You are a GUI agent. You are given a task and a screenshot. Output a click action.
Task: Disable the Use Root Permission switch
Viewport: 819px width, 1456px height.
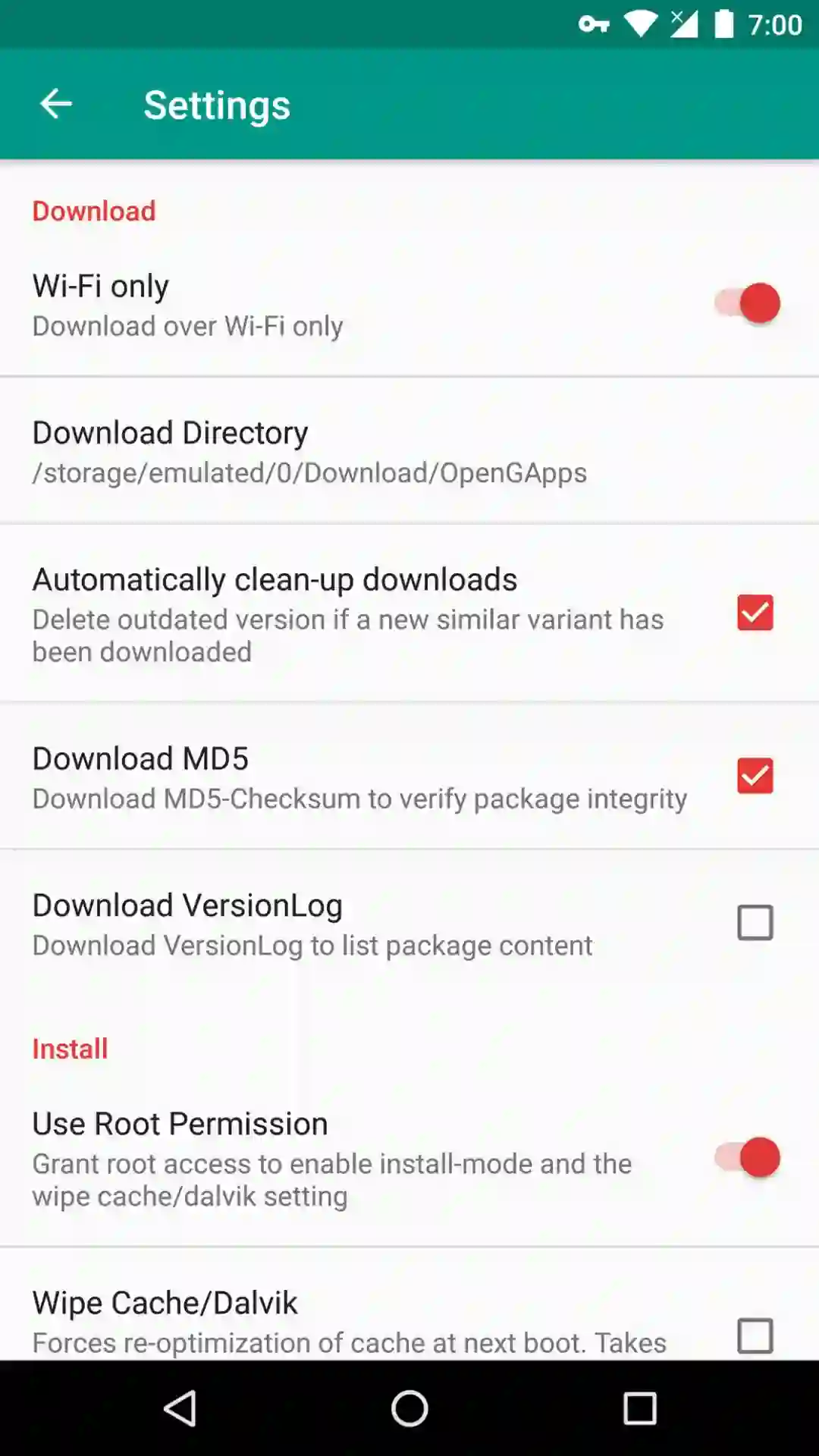(748, 1158)
